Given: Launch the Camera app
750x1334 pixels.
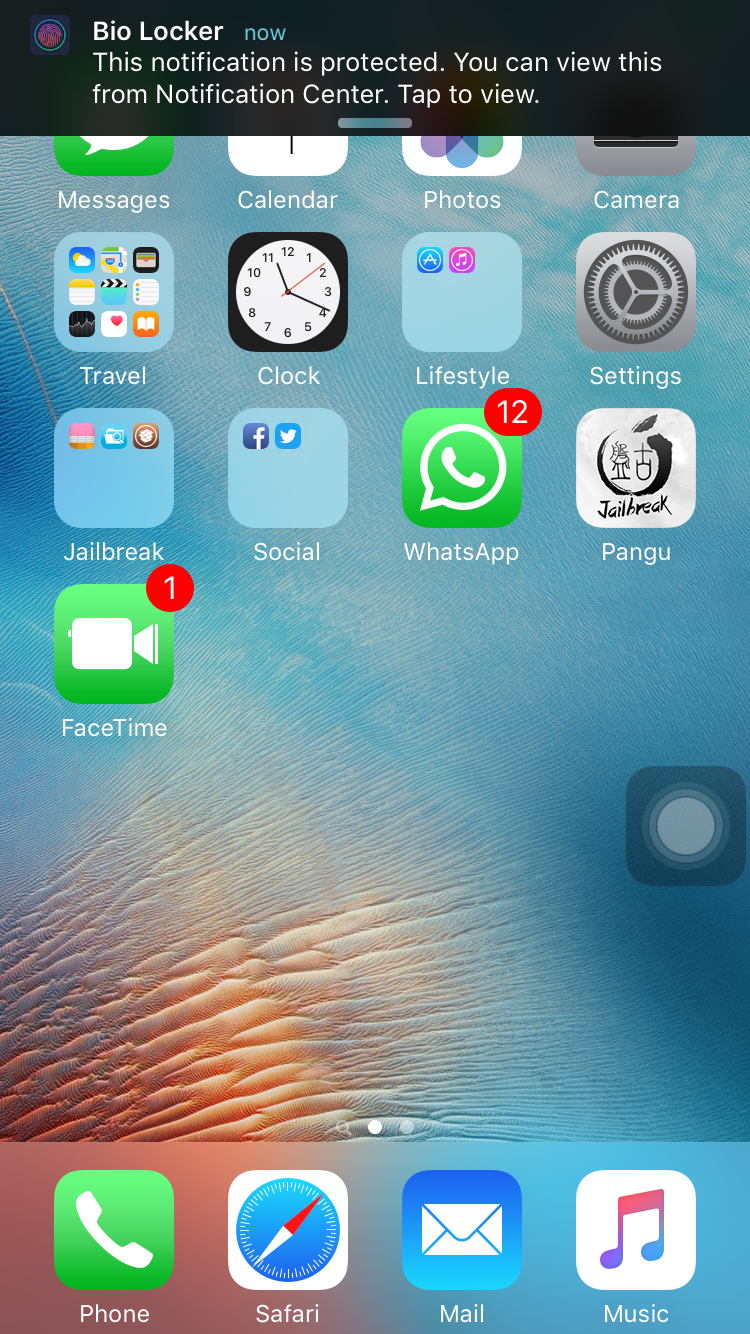Looking at the screenshot, I should (636, 160).
